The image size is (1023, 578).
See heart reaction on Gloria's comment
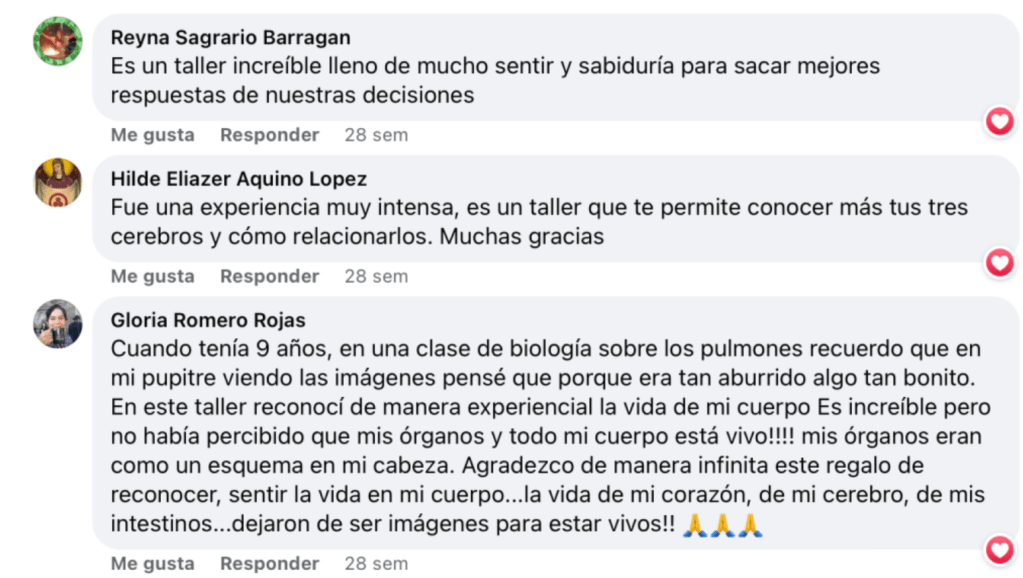[999, 549]
